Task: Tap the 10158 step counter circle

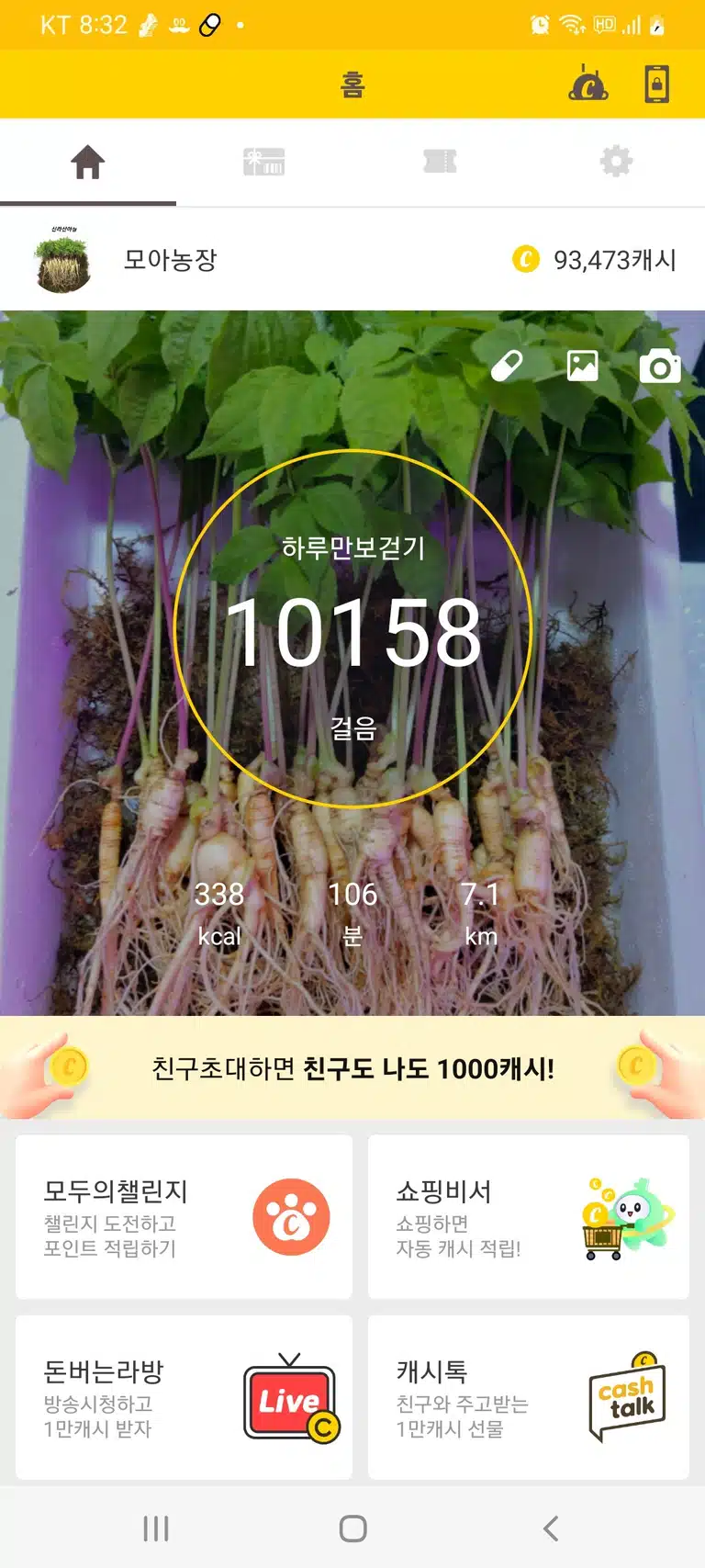Action: point(353,629)
